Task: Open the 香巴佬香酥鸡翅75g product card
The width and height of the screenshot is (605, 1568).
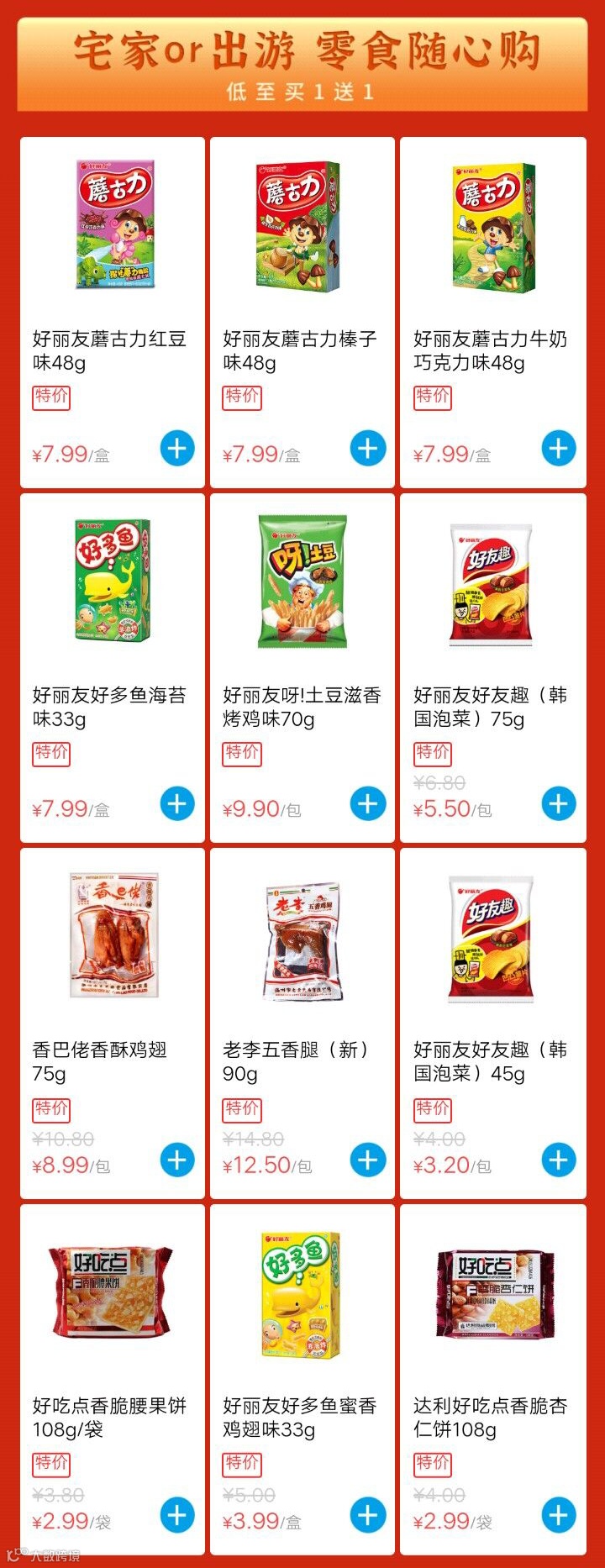Action: [114, 935]
